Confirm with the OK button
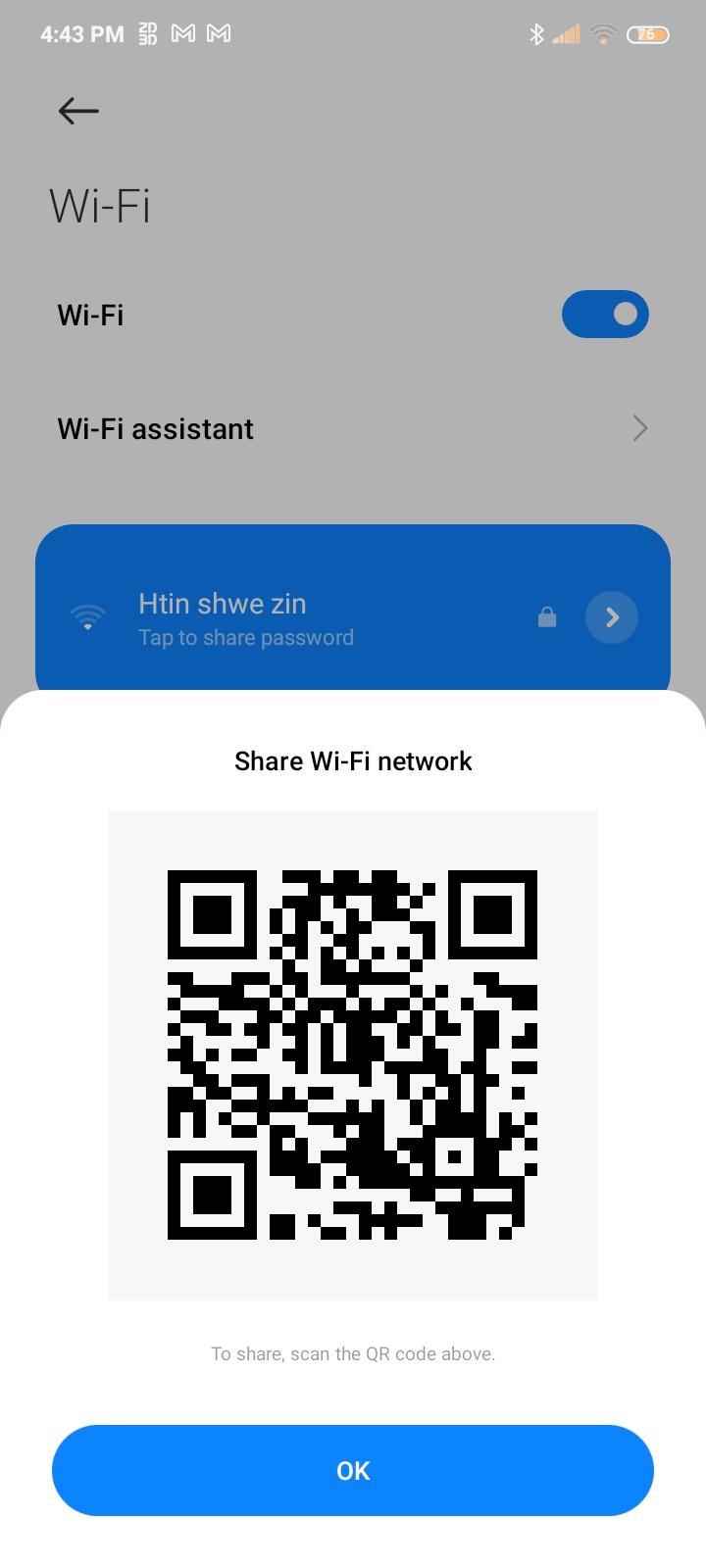This screenshot has height=1568, width=706. pos(353,1470)
